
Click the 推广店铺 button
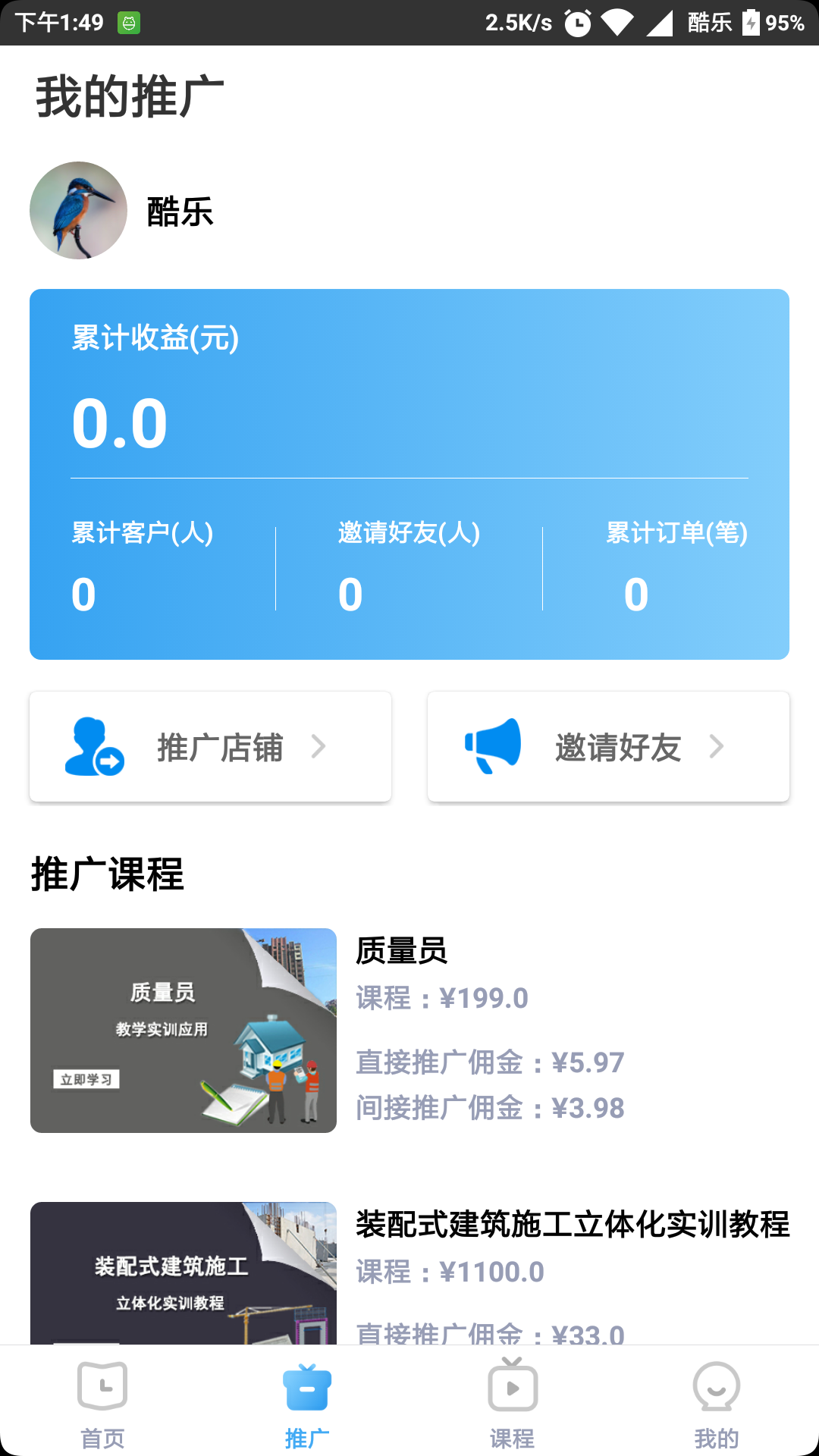tap(210, 746)
